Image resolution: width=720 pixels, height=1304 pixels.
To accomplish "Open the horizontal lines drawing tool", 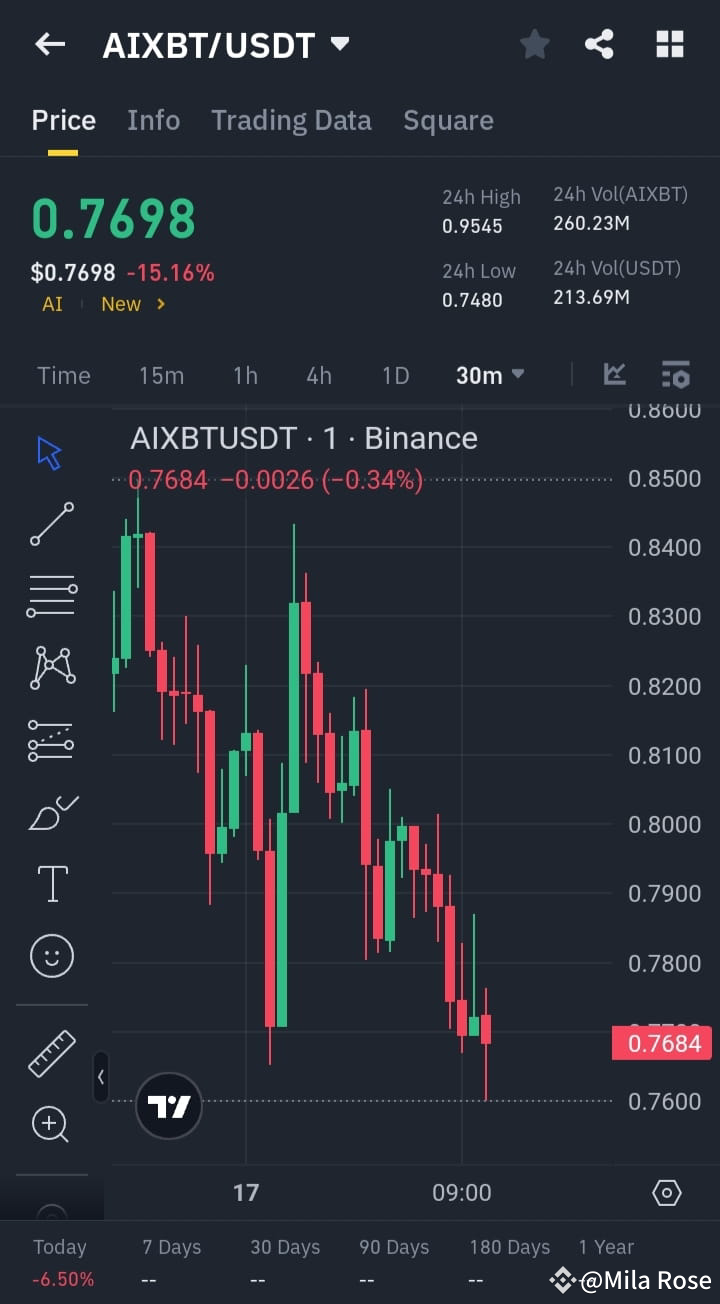I will pyautogui.click(x=51, y=596).
